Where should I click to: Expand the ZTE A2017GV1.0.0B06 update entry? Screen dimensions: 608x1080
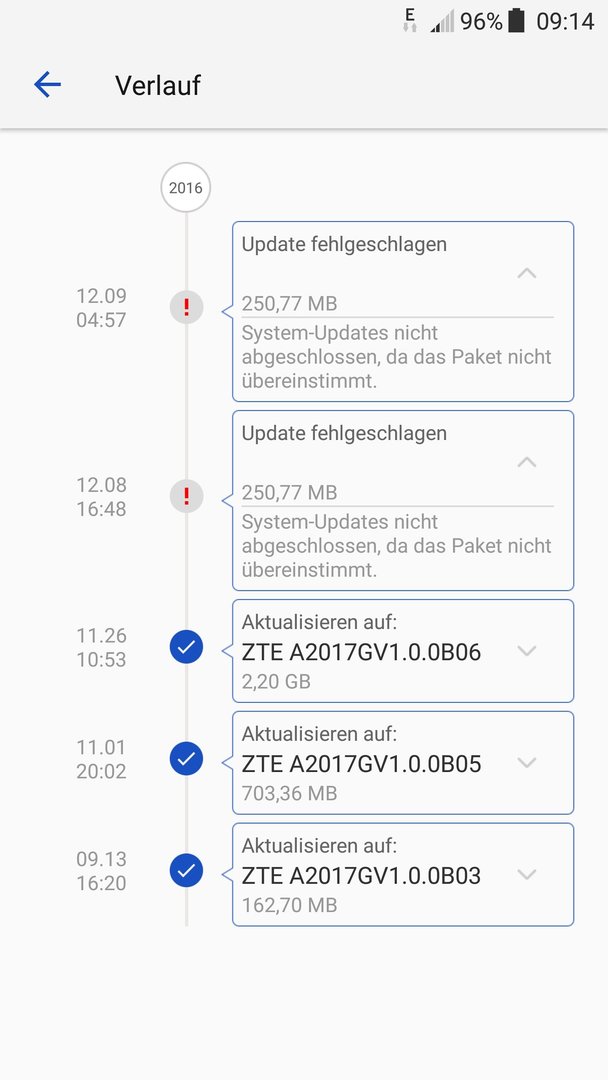(527, 651)
